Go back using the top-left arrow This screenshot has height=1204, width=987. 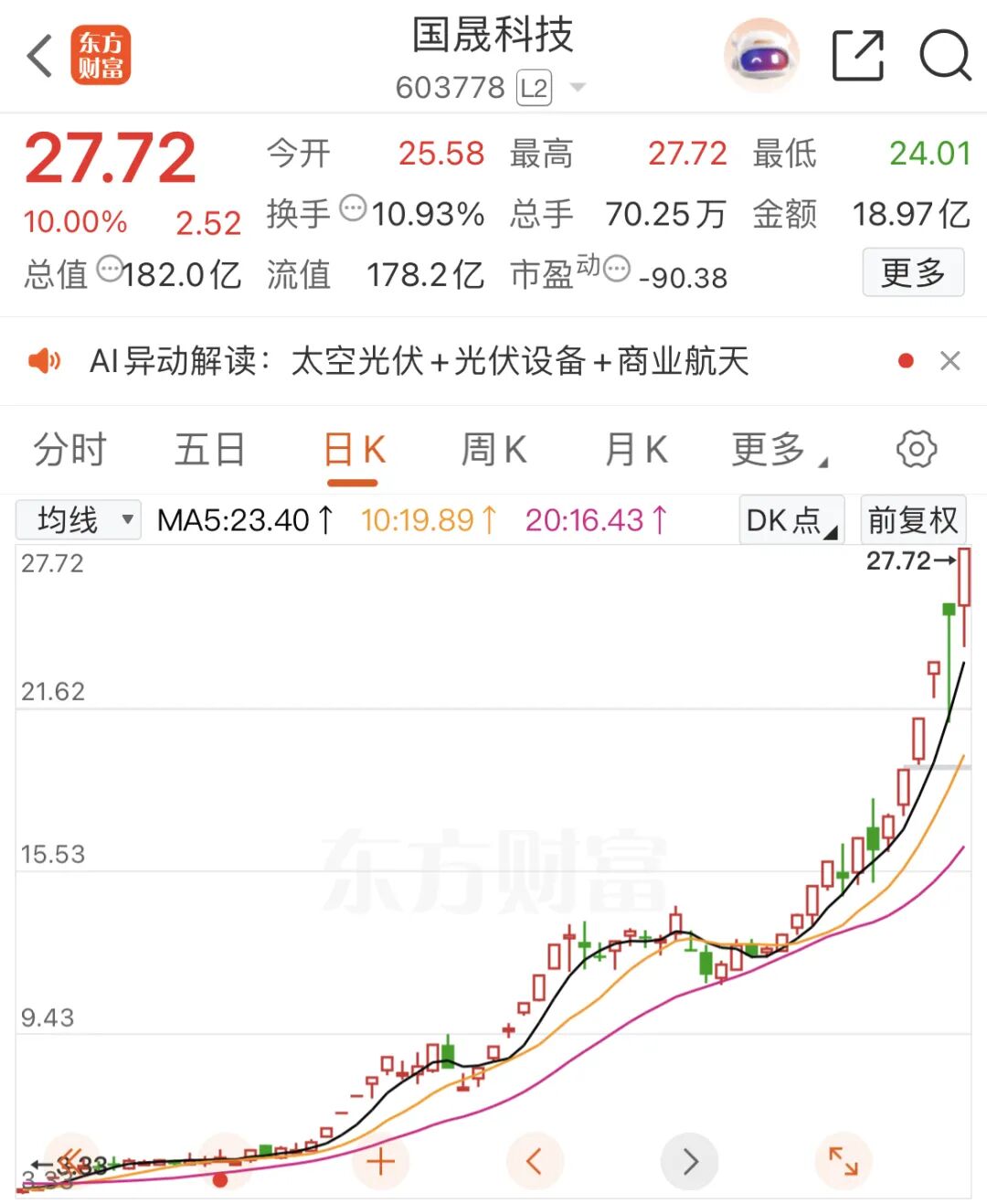point(39,57)
